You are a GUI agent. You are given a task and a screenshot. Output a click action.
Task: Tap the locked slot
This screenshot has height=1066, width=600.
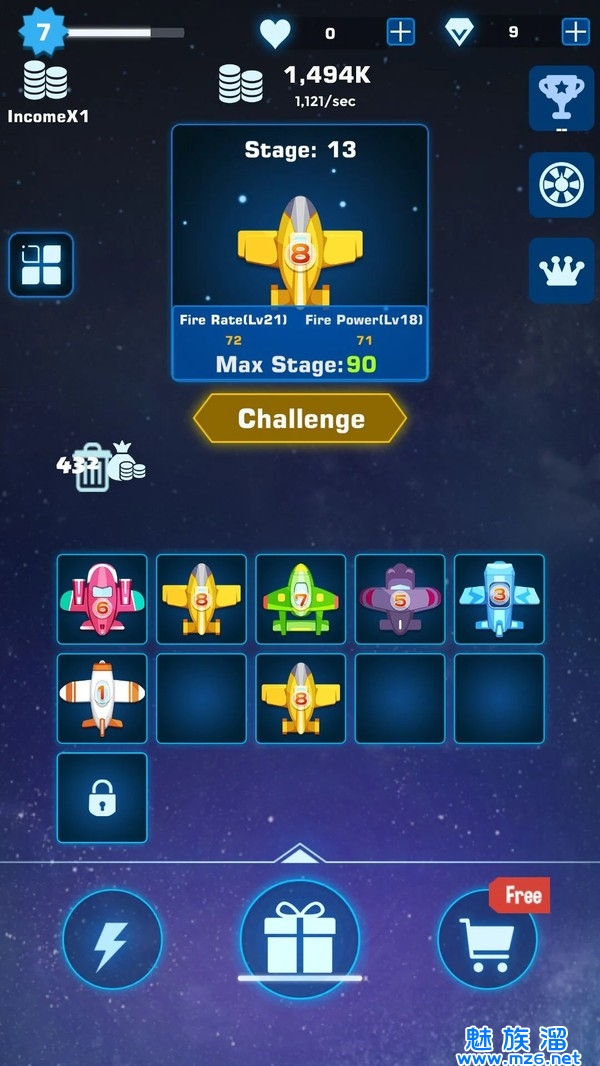tap(102, 797)
